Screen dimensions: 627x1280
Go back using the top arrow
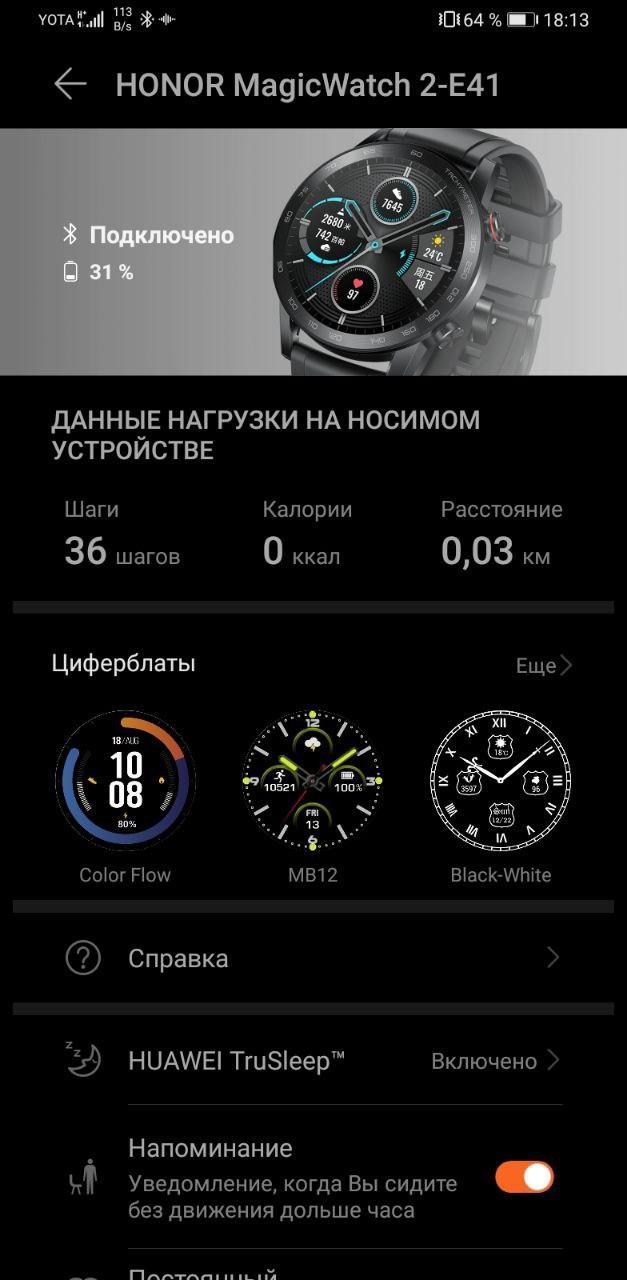point(70,85)
